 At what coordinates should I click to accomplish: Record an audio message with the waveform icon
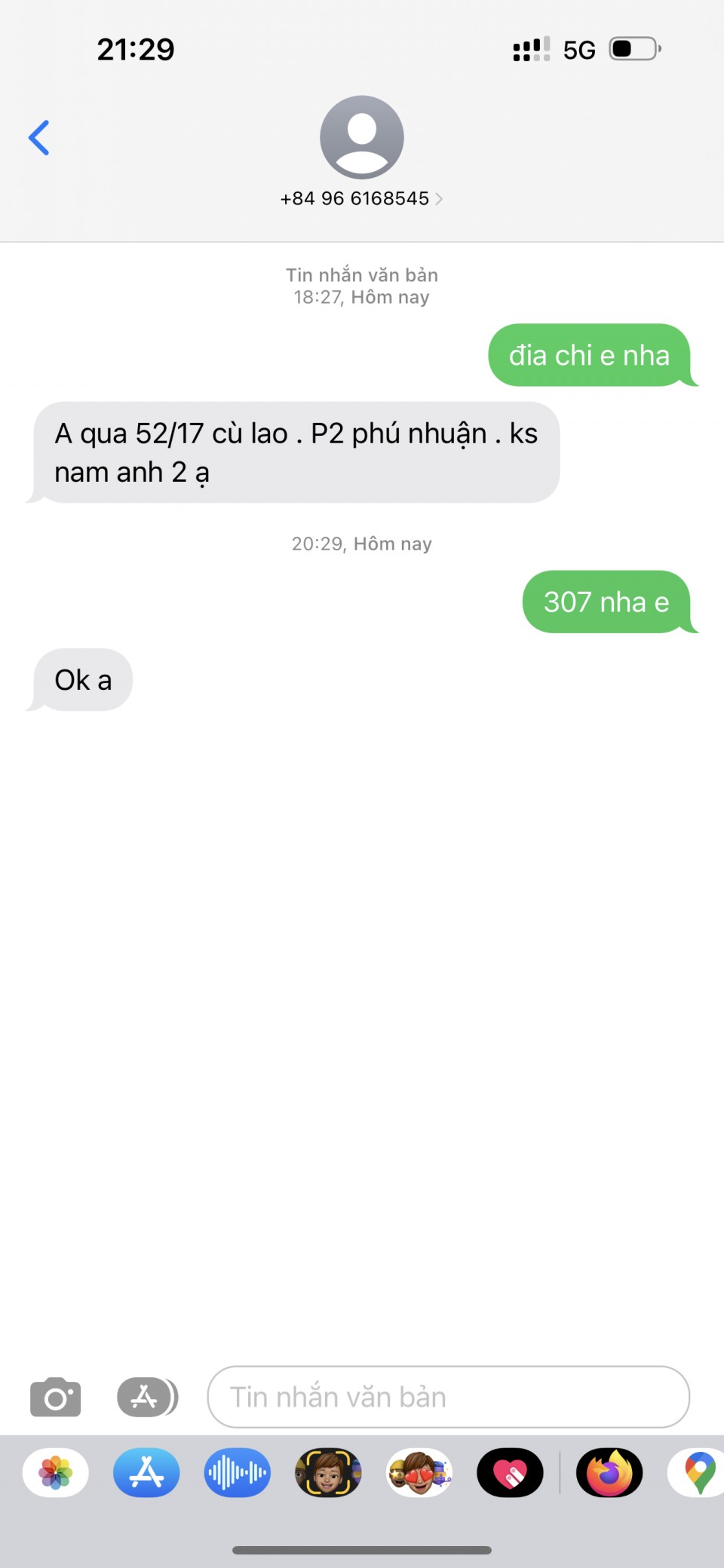[238, 1472]
